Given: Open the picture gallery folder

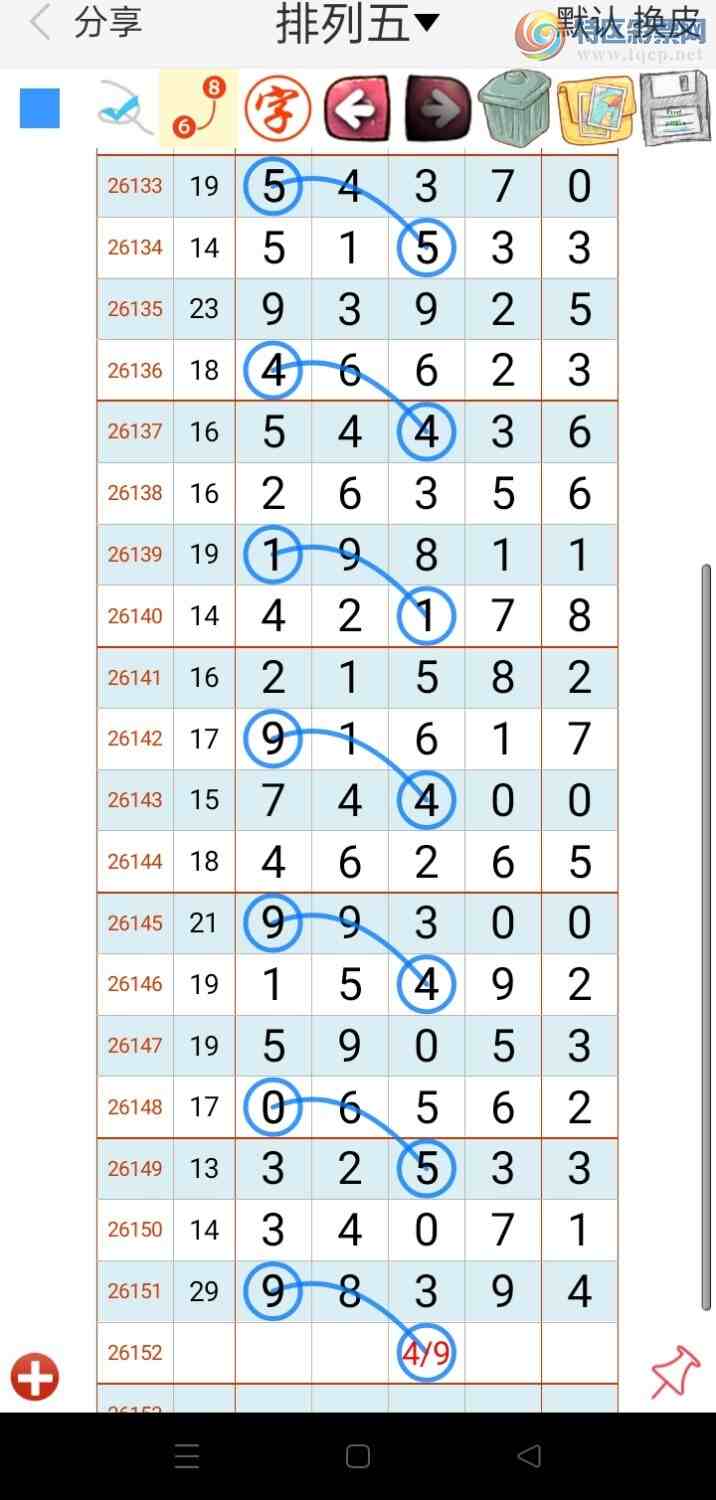Looking at the screenshot, I should (596, 108).
